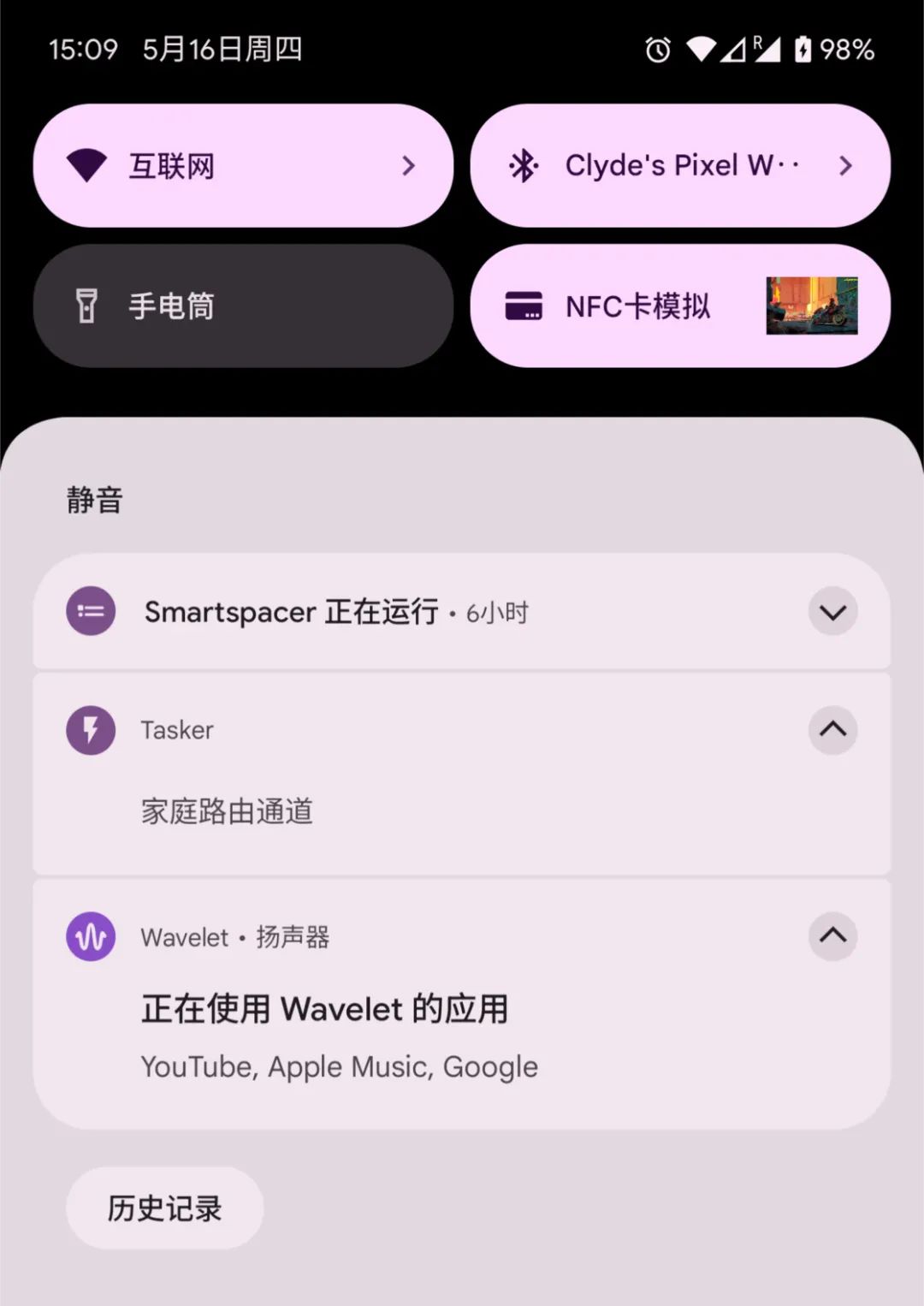
Task: Turn on the 手电筒 flashlight
Action: (243, 306)
